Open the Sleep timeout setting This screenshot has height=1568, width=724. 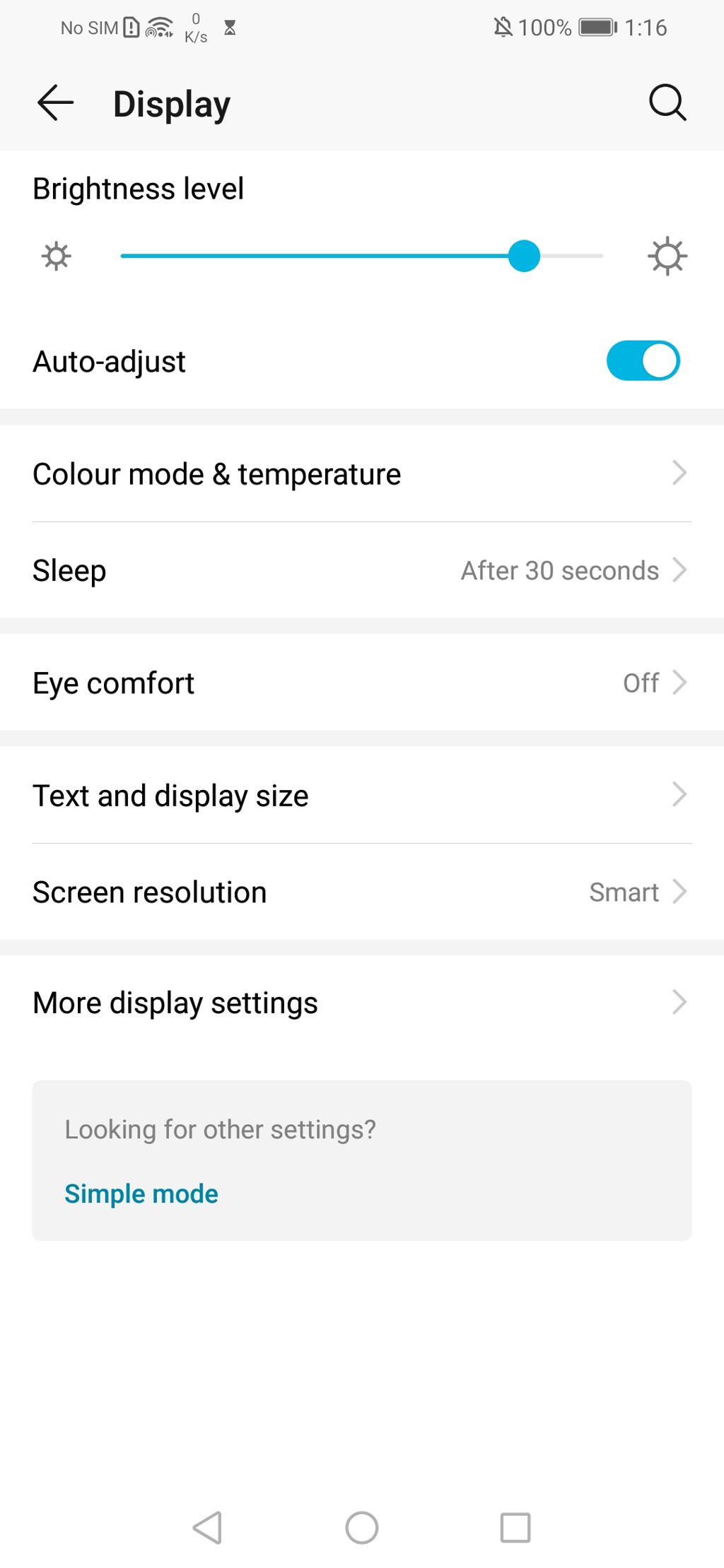(x=361, y=570)
